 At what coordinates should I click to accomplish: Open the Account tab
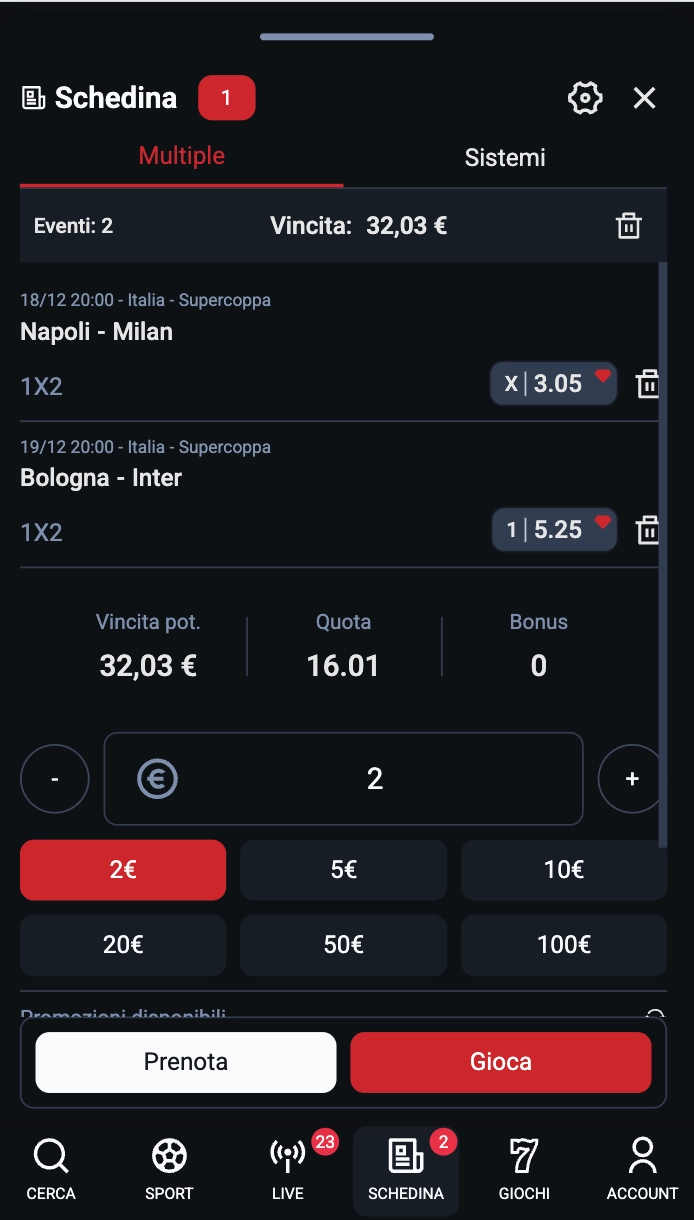pyautogui.click(x=642, y=1169)
